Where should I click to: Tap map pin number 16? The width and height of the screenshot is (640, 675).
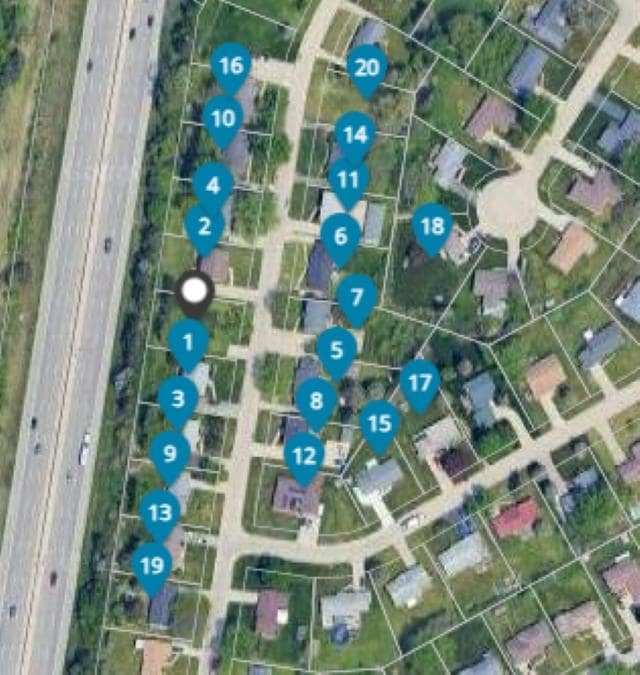231,66
